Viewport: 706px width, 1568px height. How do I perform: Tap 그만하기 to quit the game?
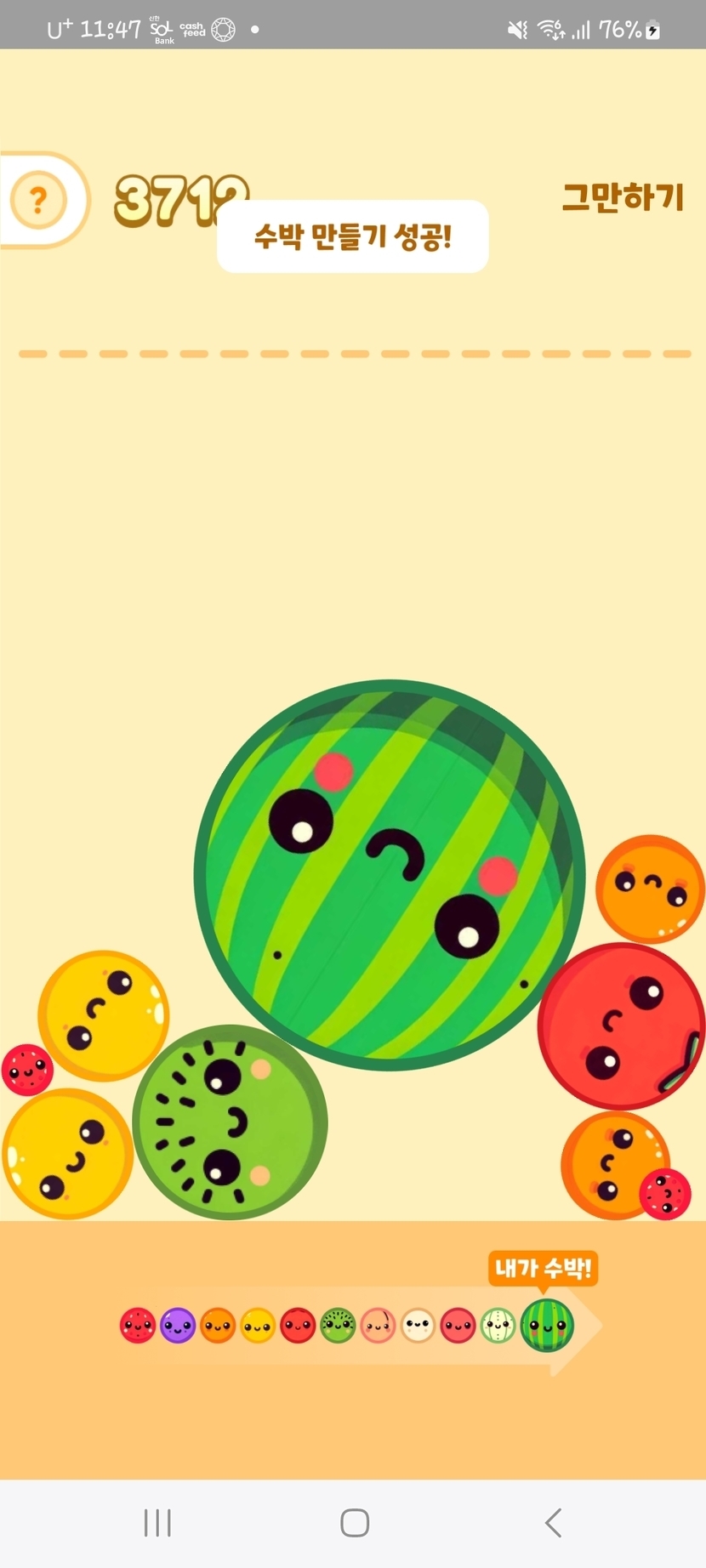[623, 197]
